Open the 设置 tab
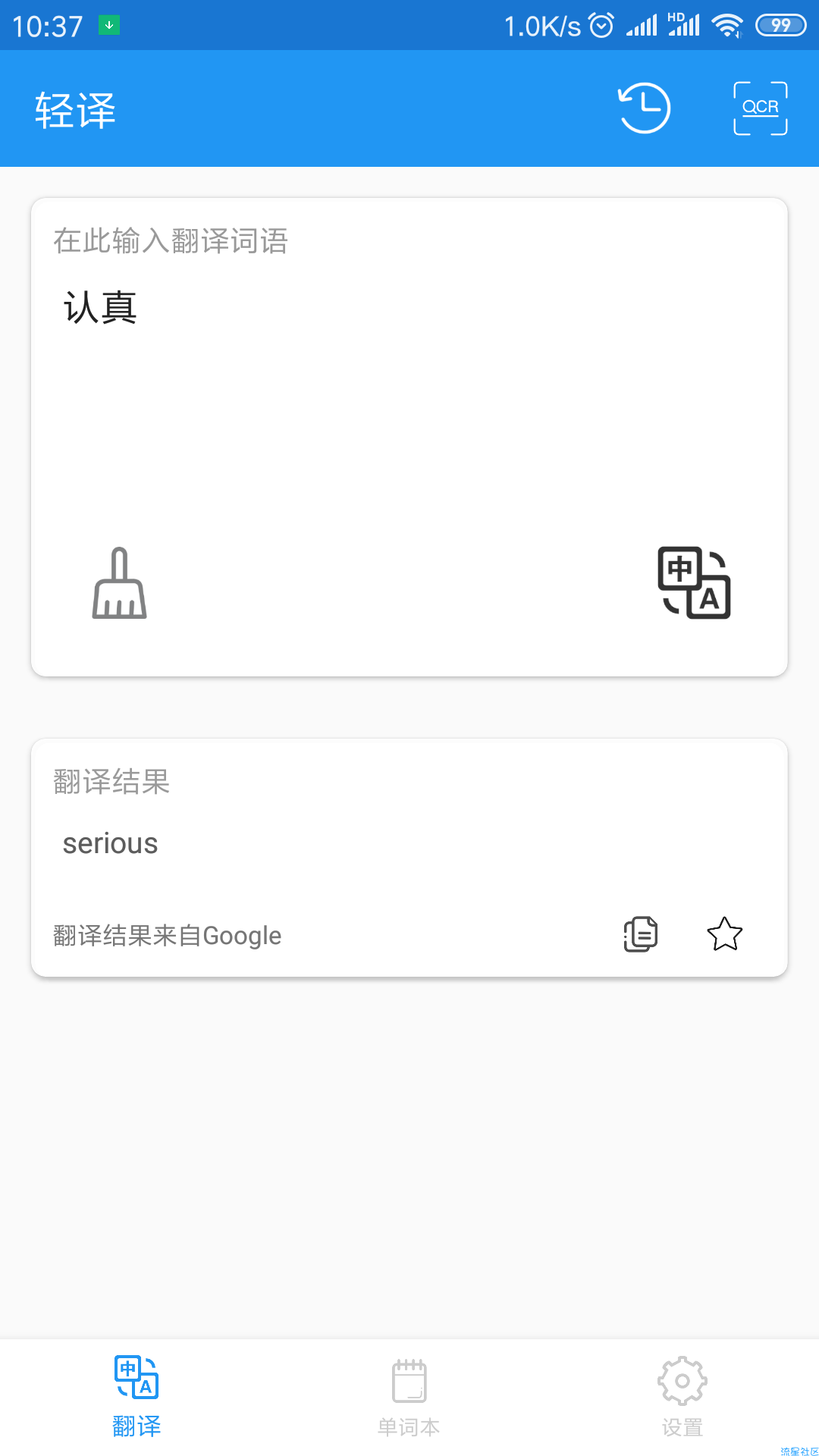819x1456 pixels. coord(682,1398)
